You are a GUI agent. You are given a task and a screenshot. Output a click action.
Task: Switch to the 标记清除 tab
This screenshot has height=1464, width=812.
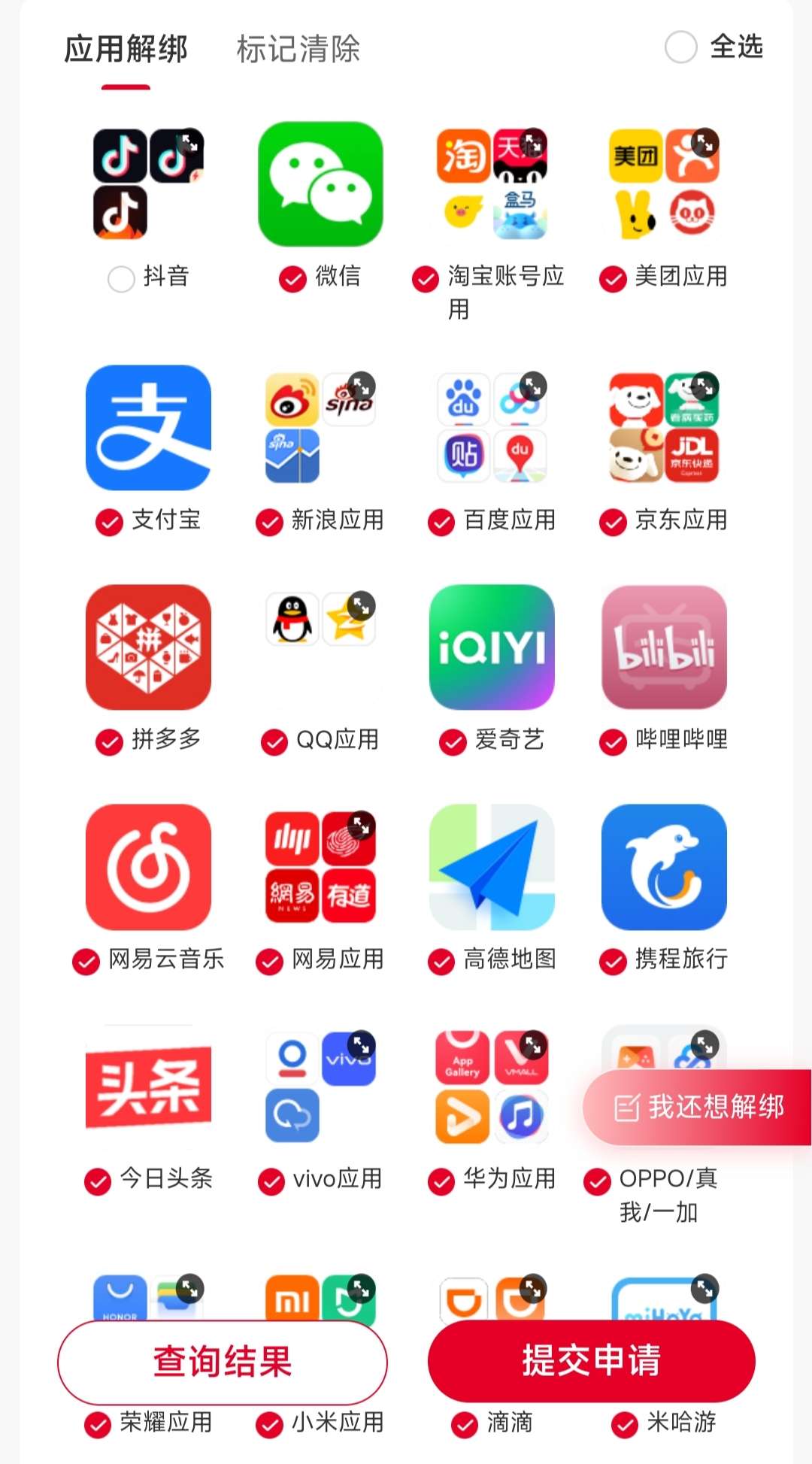[298, 49]
